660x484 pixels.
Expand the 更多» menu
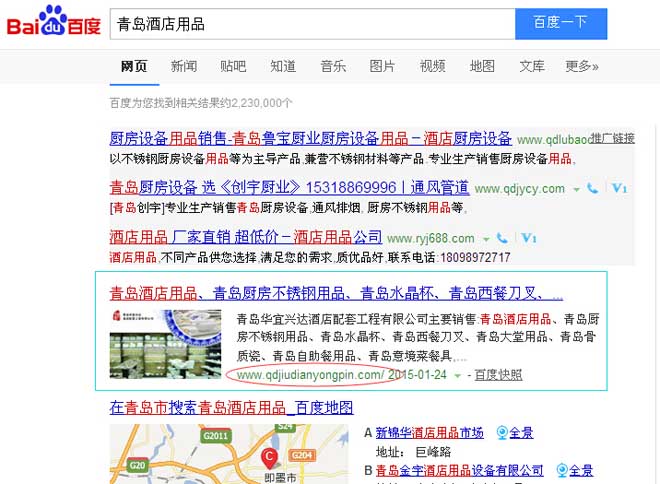(x=582, y=66)
